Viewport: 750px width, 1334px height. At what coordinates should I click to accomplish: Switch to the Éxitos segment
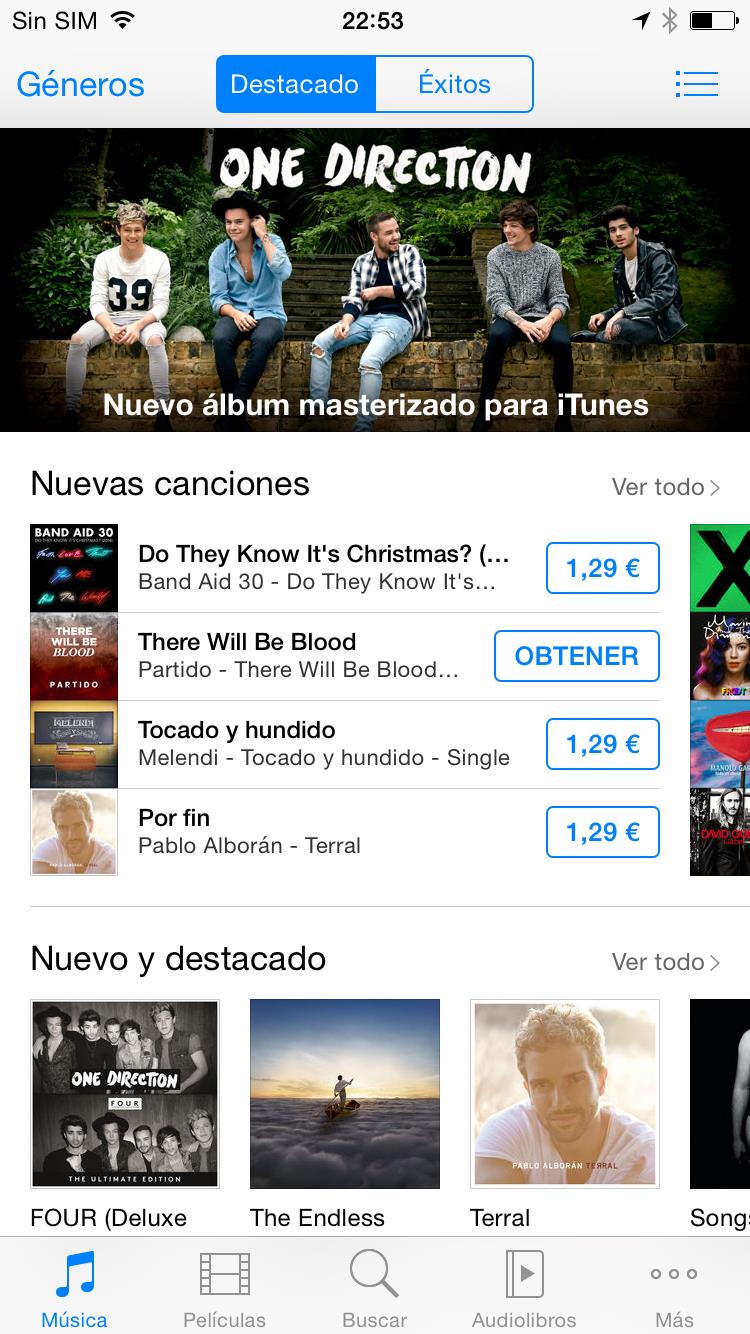point(454,84)
